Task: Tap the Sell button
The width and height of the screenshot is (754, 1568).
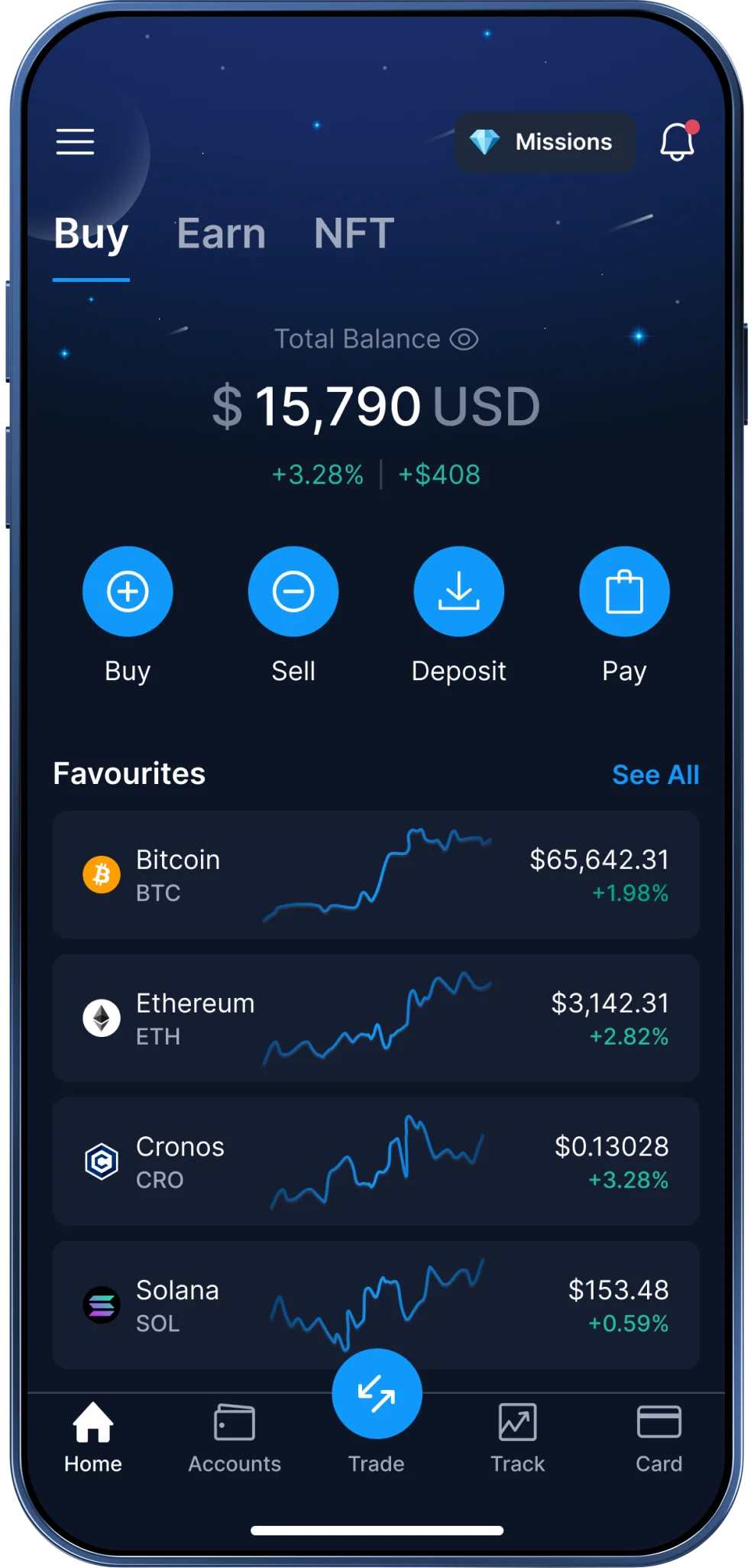Action: (293, 591)
